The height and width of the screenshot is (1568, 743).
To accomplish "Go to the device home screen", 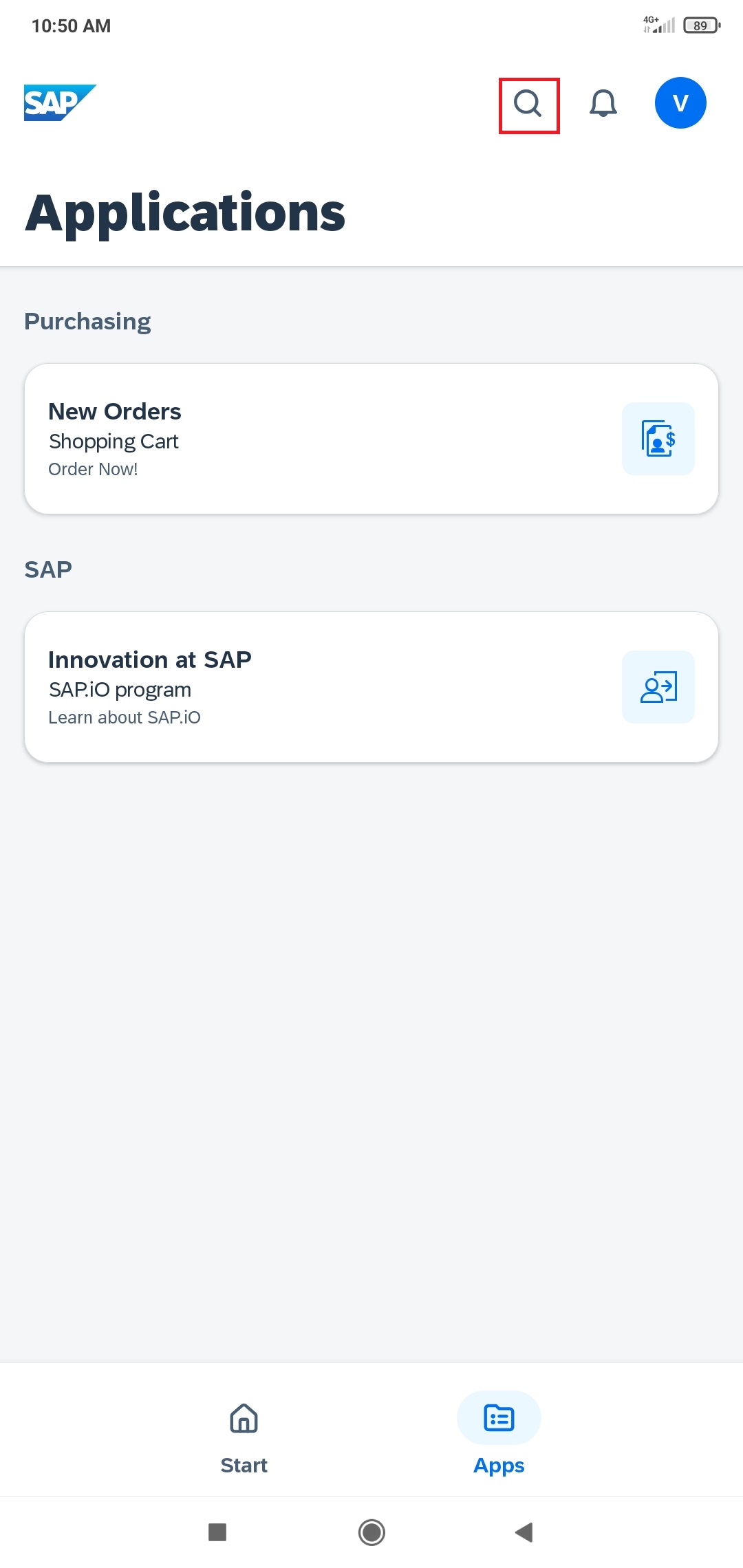I will click(371, 1532).
